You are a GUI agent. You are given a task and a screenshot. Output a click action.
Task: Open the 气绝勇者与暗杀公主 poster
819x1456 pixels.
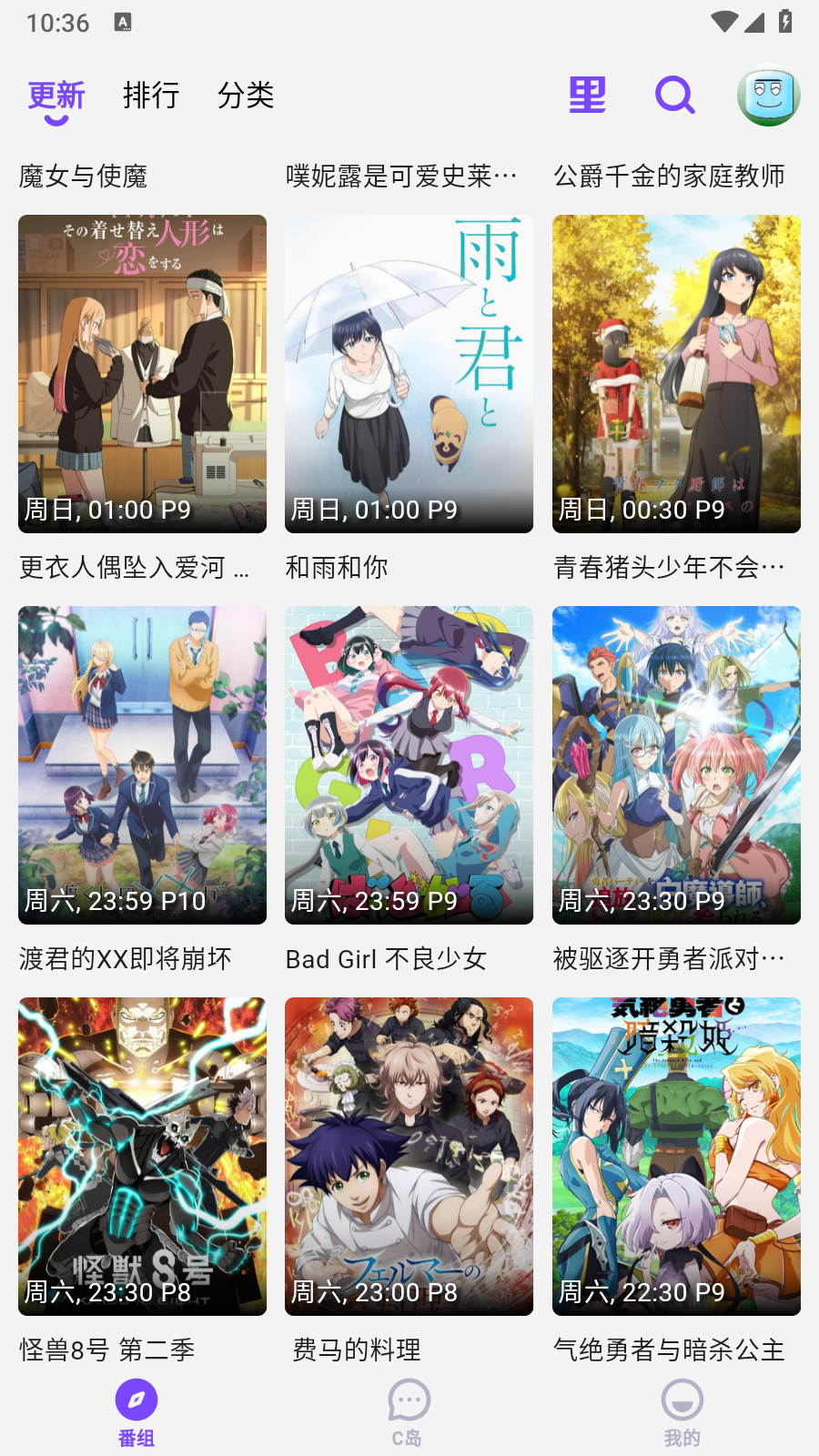(x=675, y=1156)
